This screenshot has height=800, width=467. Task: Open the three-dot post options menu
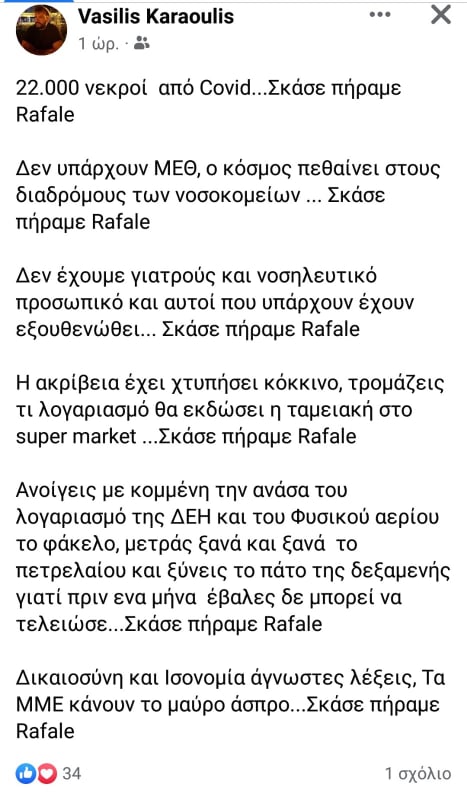(x=380, y=15)
